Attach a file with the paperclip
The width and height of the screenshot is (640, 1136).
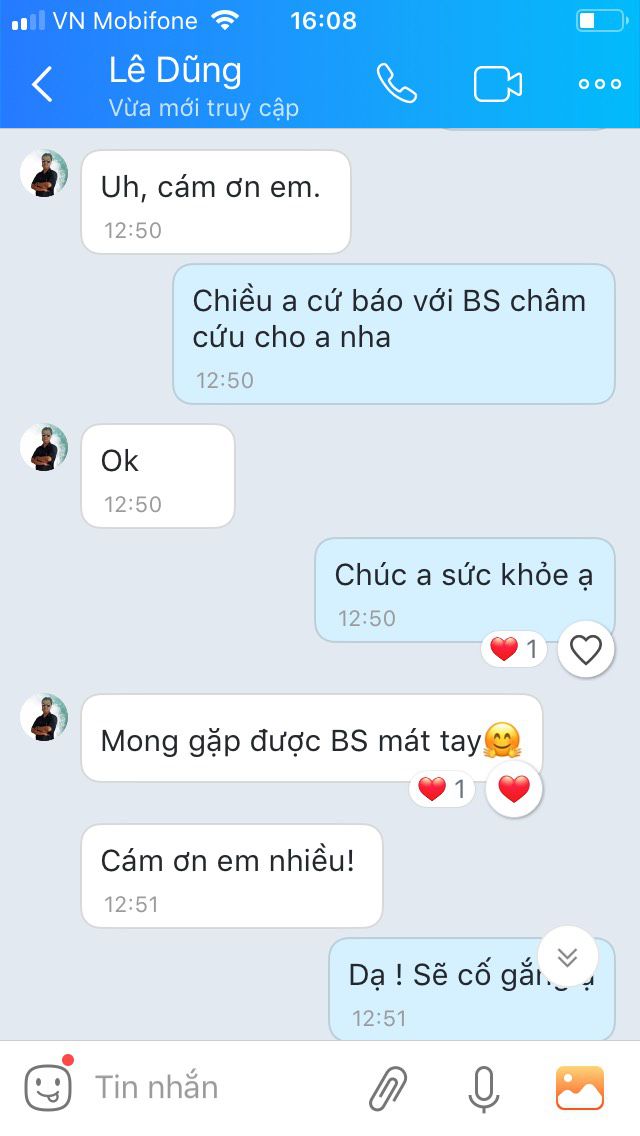click(388, 1088)
